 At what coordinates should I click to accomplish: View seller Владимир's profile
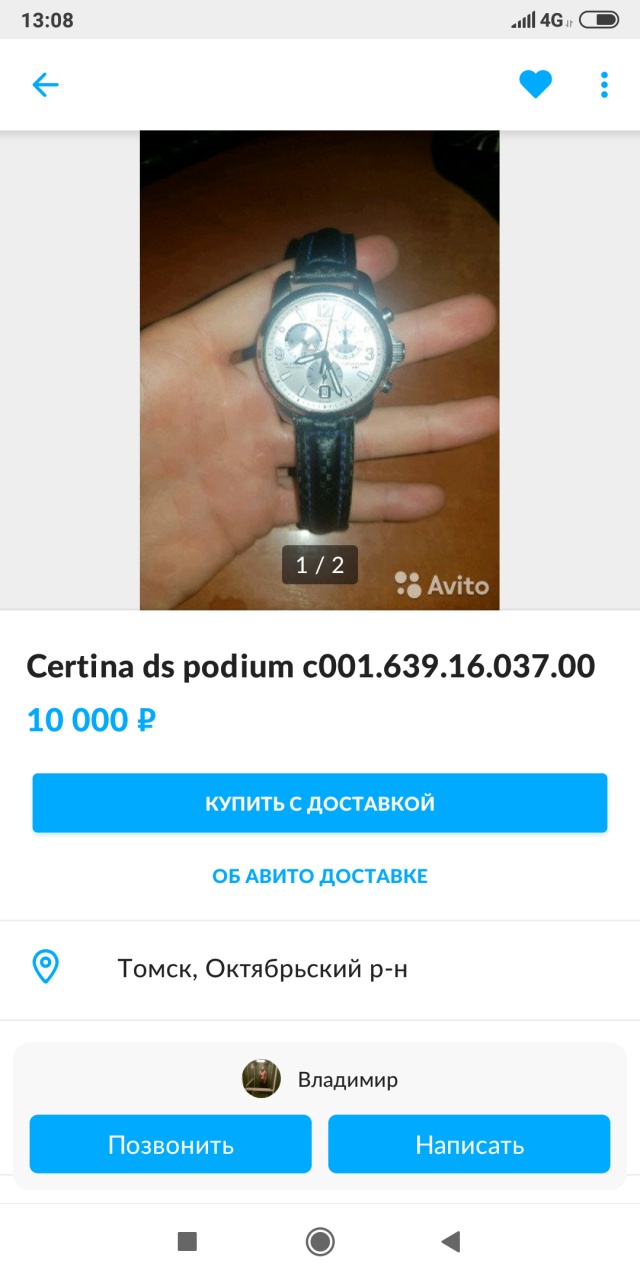pos(320,1080)
